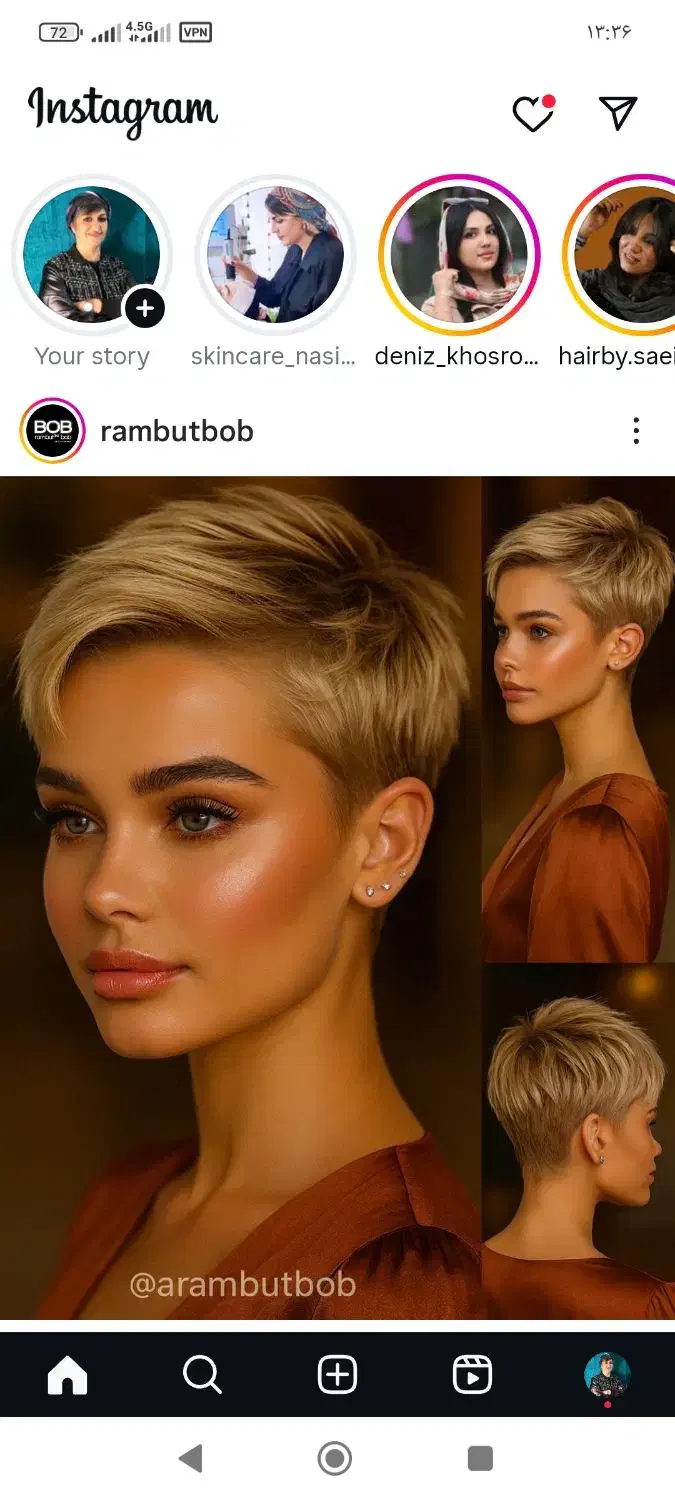
Task: Open the rambutbob haircut post image
Action: pyautogui.click(x=337, y=898)
